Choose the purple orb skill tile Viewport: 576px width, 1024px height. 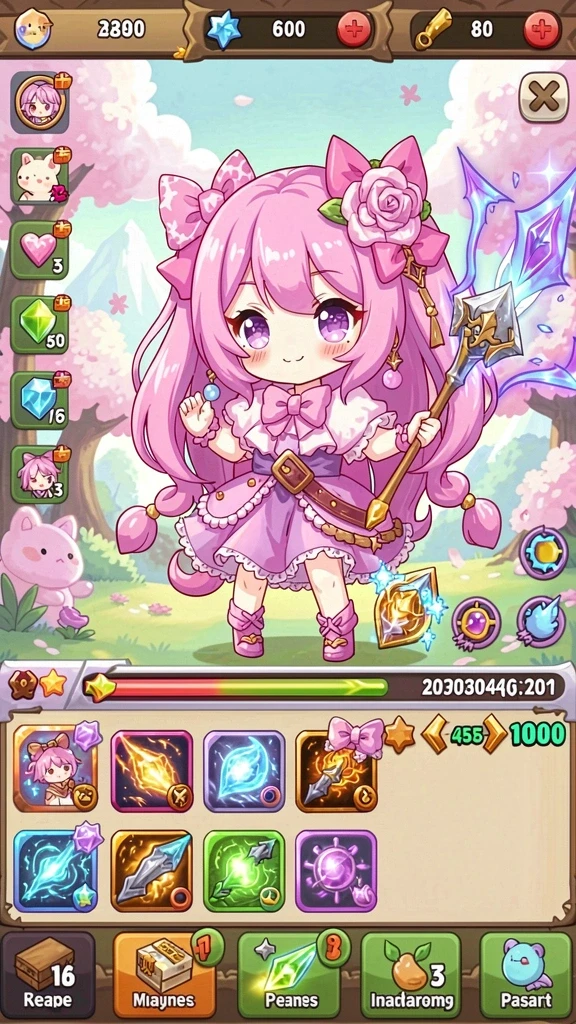click(336, 871)
